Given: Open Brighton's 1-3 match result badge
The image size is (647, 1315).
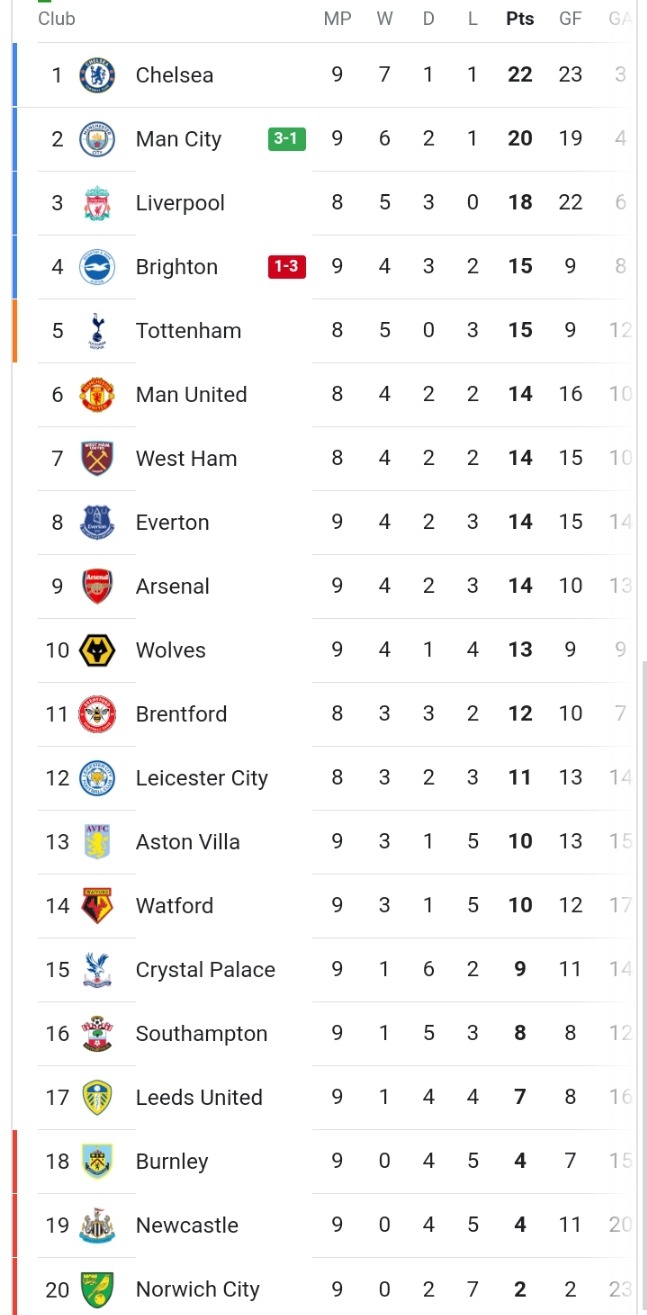Looking at the screenshot, I should (286, 266).
